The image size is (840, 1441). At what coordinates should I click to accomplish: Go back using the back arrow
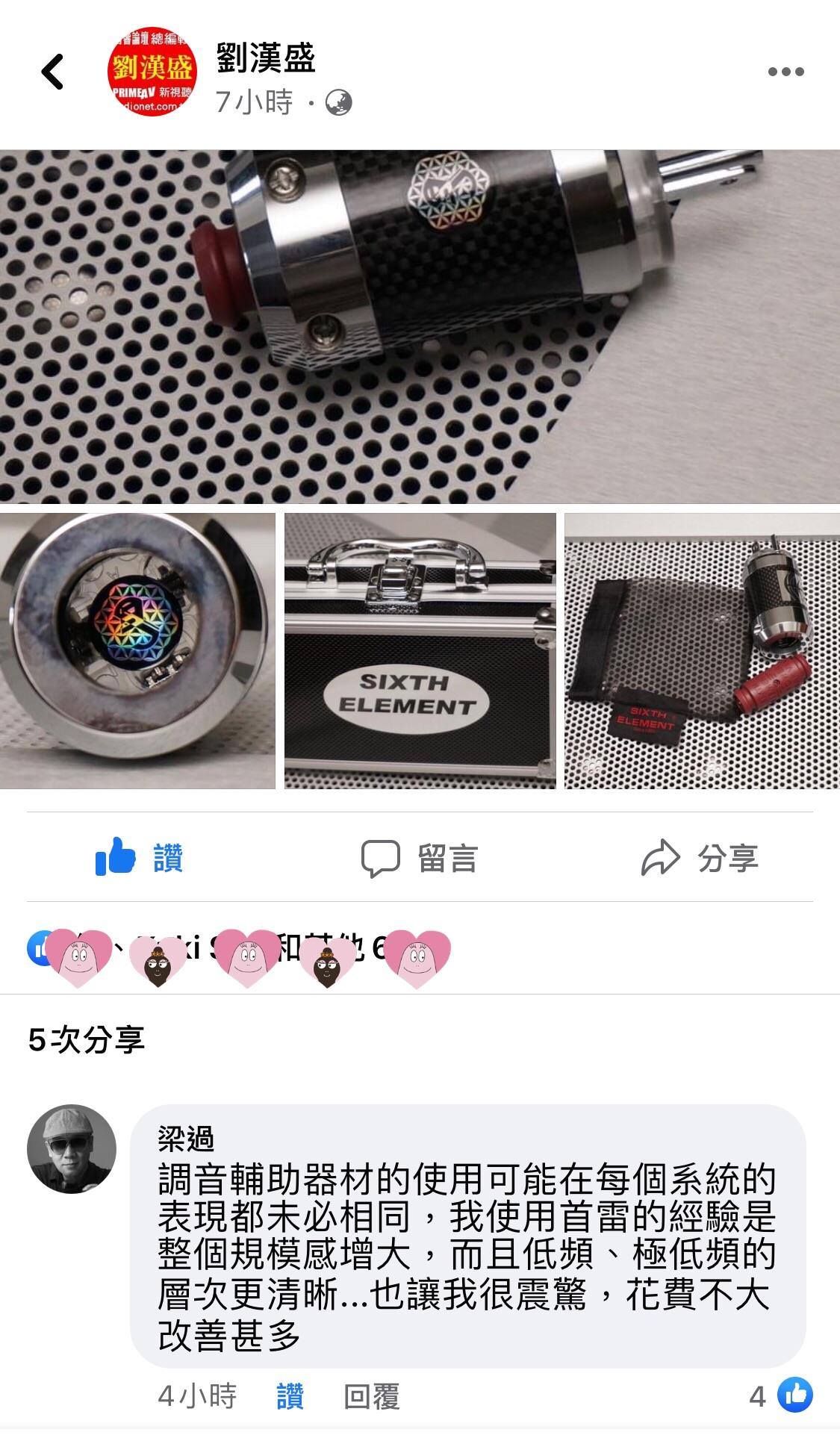pyautogui.click(x=53, y=72)
